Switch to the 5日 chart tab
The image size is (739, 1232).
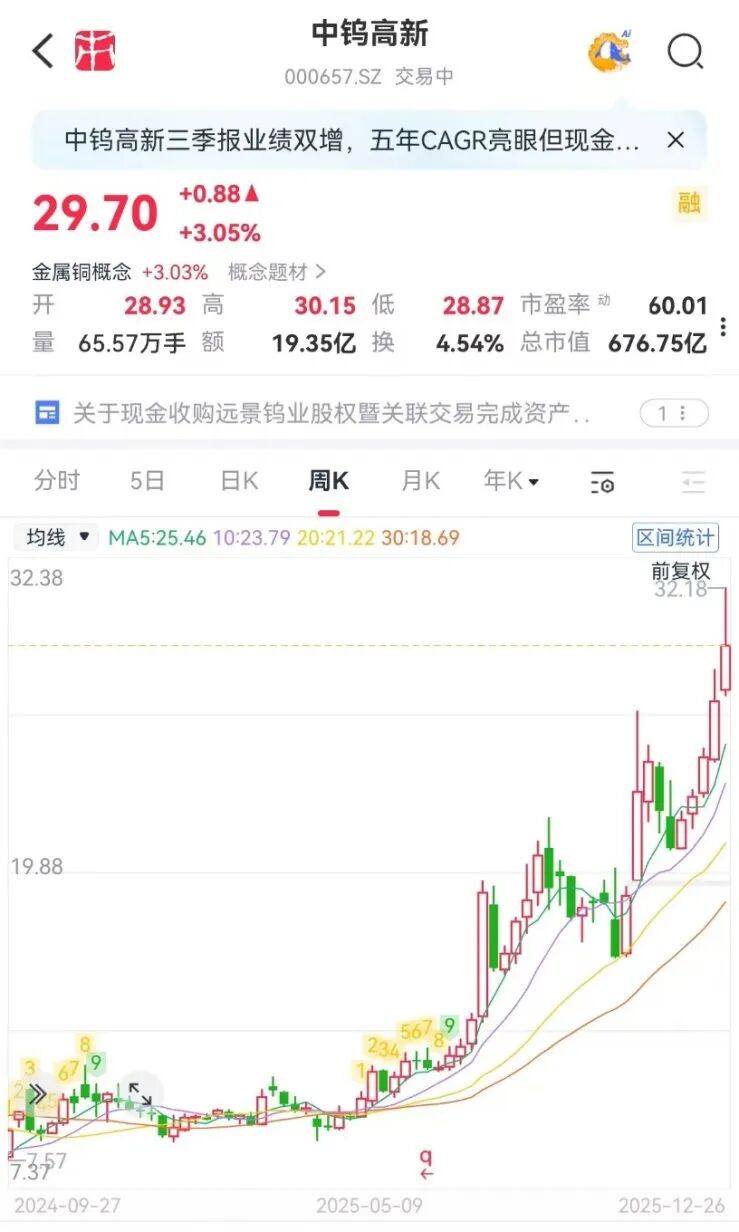point(147,481)
